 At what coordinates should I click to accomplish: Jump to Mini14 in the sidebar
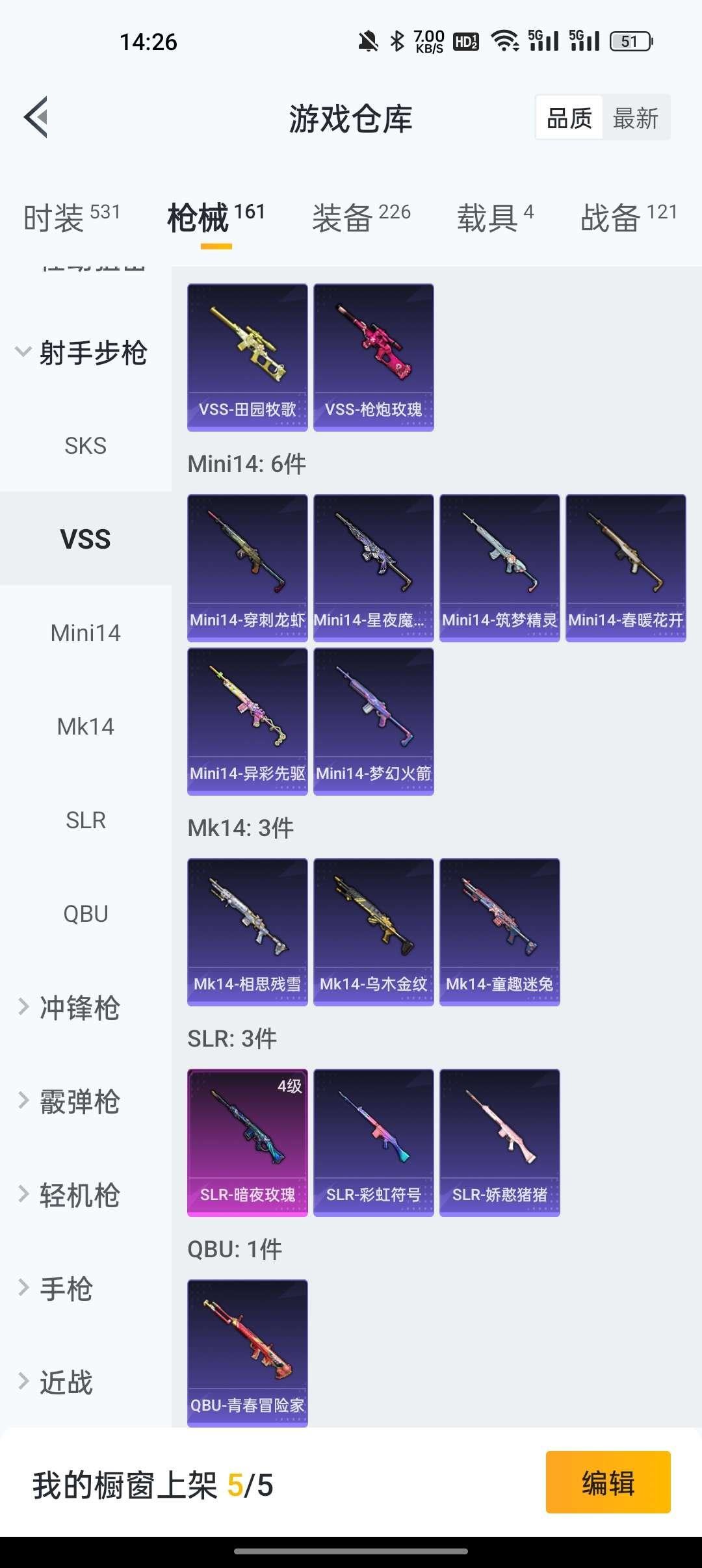(85, 633)
